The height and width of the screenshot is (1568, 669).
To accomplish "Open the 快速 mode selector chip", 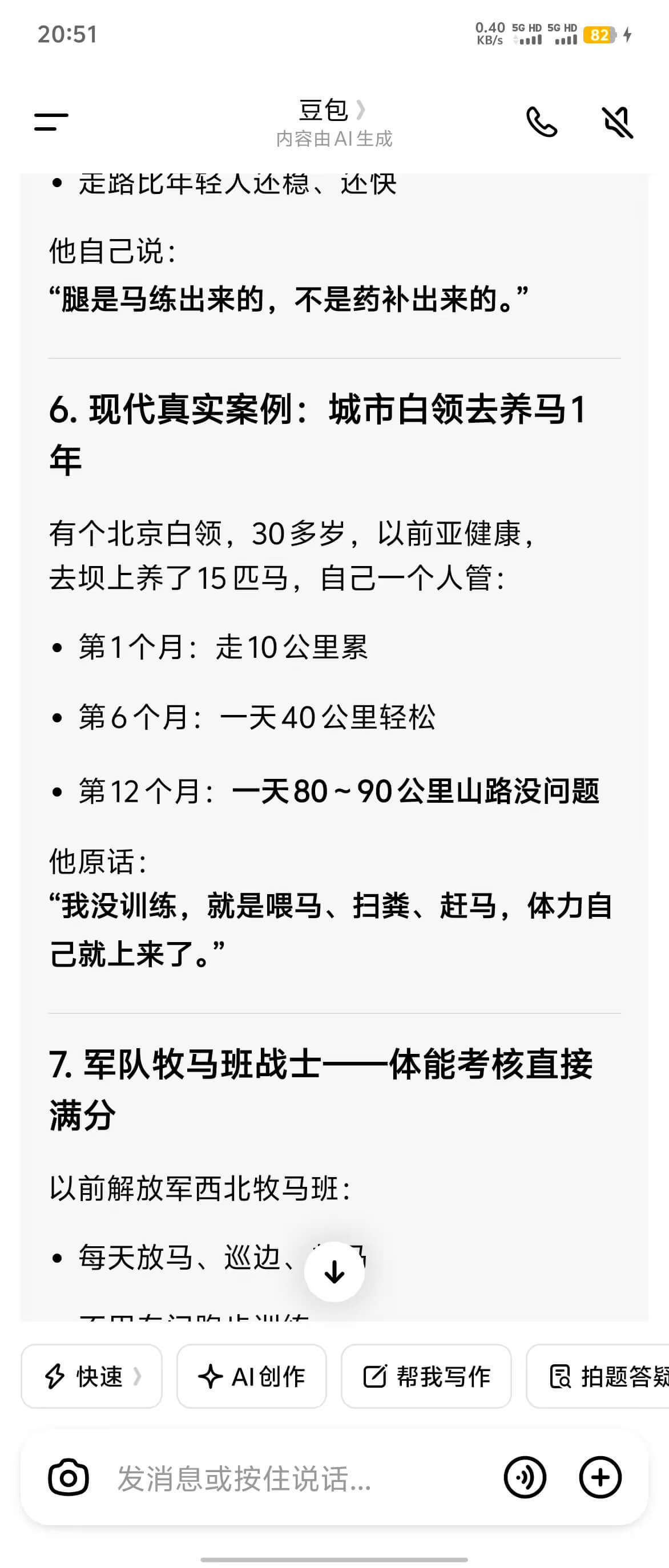I will tap(92, 1376).
